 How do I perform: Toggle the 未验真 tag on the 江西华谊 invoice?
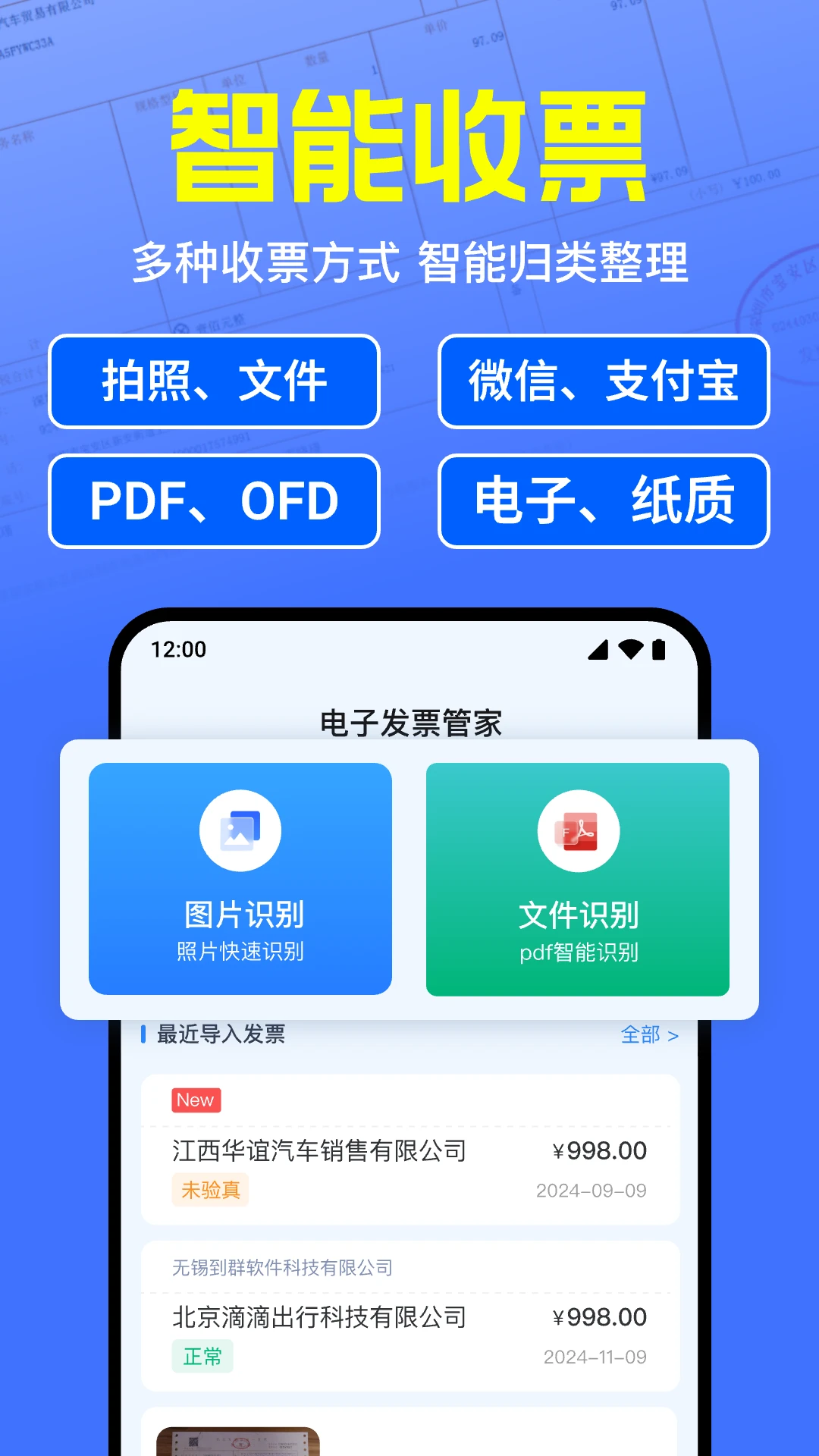point(210,1191)
